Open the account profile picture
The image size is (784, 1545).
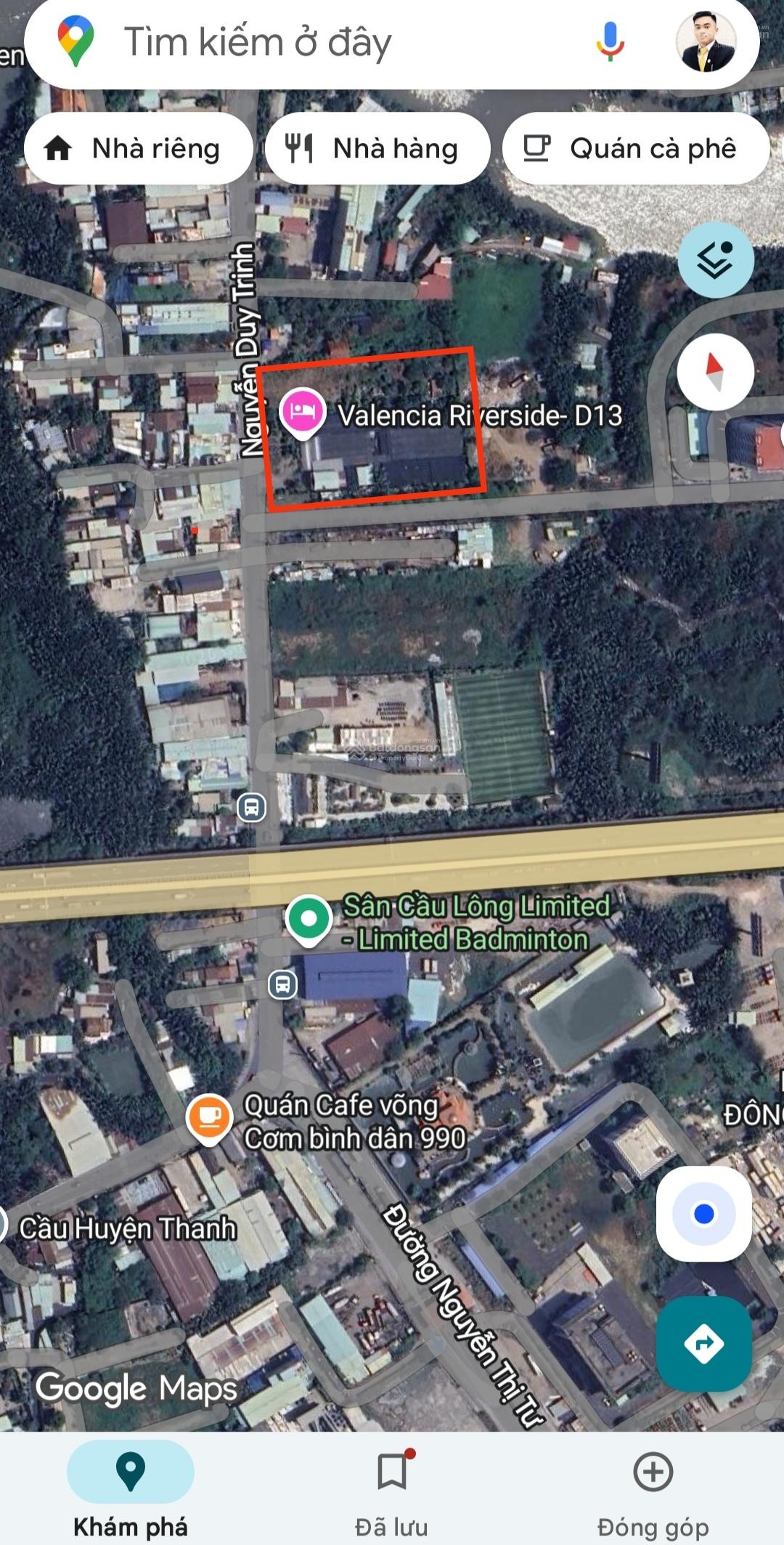pos(705,41)
